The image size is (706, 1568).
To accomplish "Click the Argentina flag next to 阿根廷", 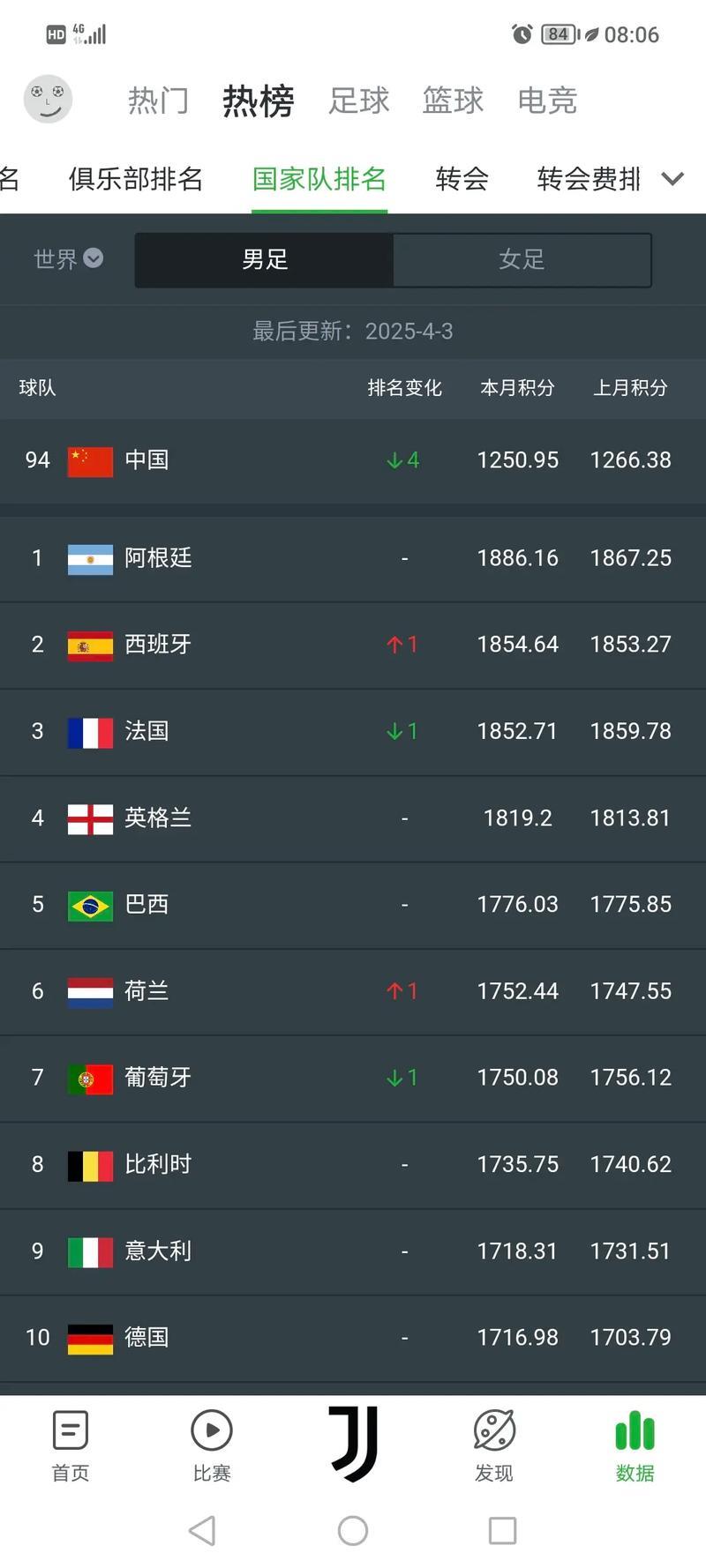I will coord(88,557).
